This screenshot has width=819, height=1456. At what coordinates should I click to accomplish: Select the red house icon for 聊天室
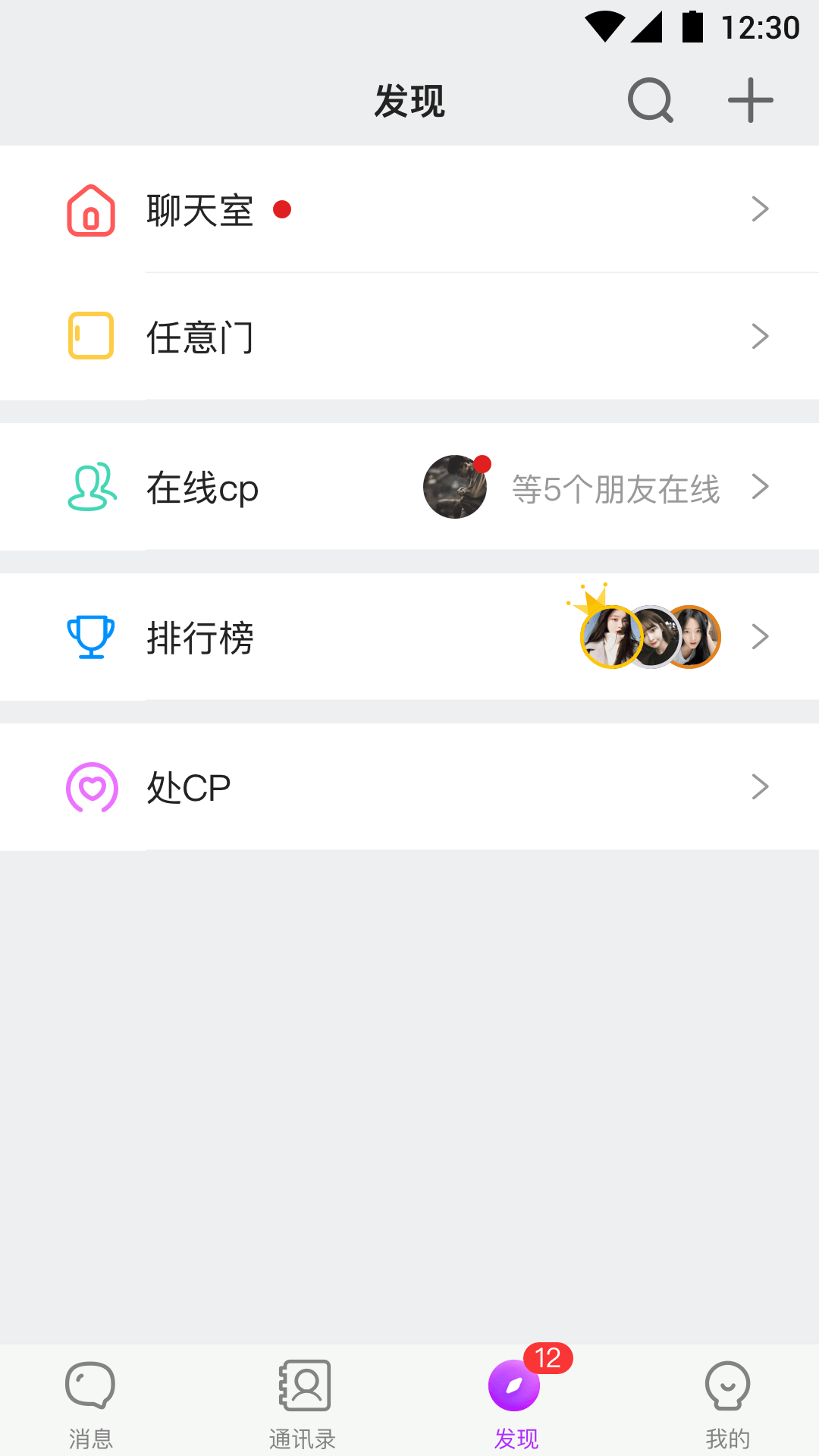click(90, 211)
